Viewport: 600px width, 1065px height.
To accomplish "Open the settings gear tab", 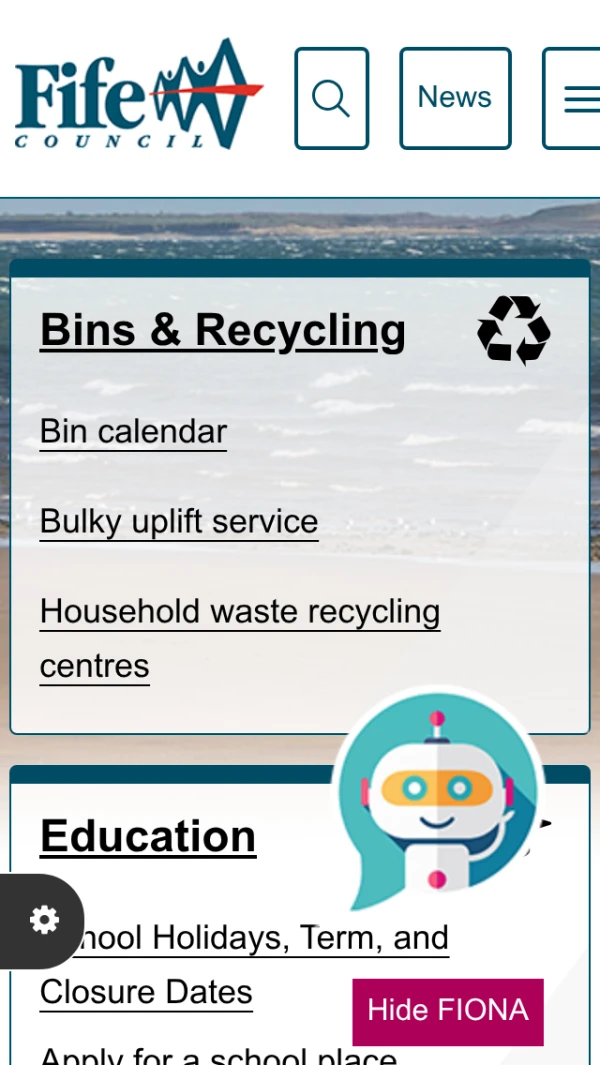I will 42,921.
